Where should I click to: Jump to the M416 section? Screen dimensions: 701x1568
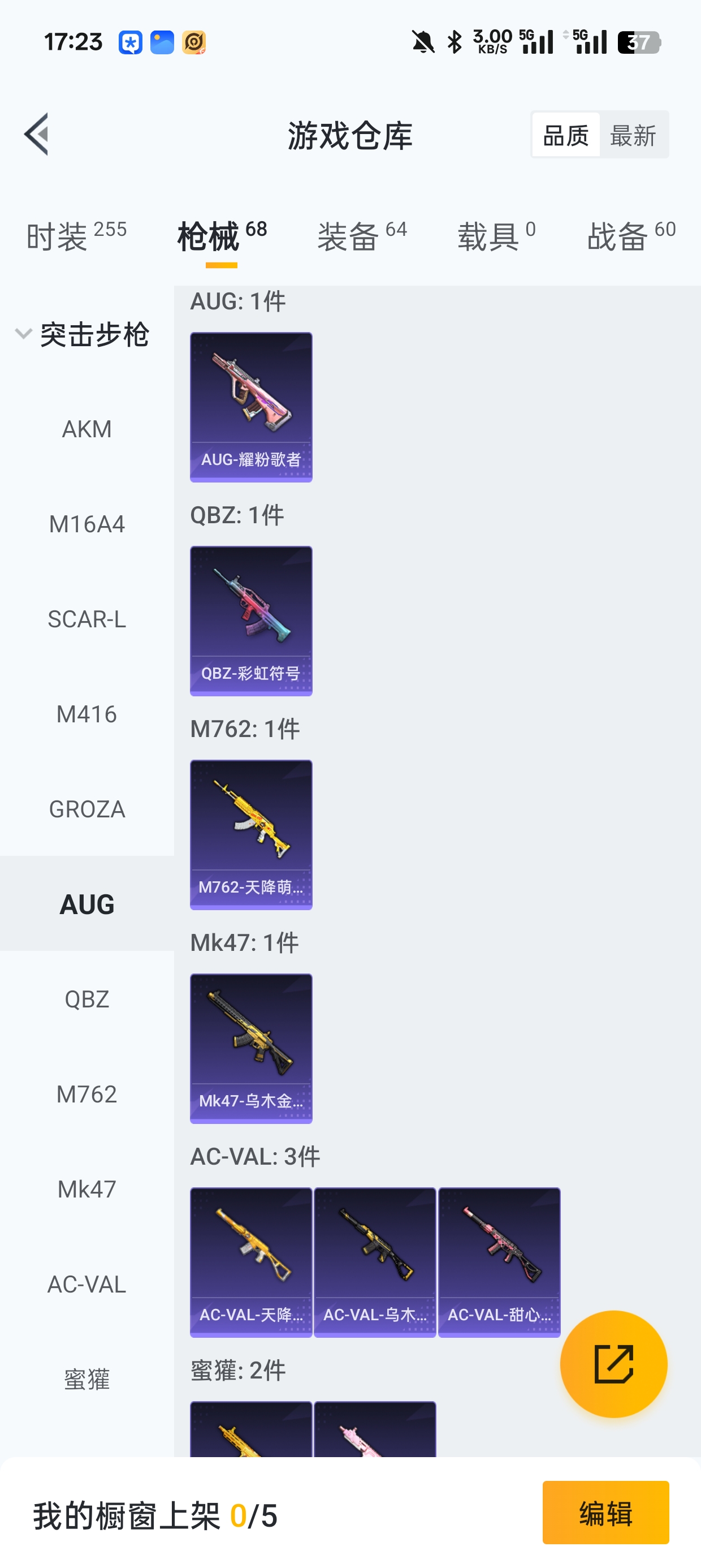pos(87,714)
